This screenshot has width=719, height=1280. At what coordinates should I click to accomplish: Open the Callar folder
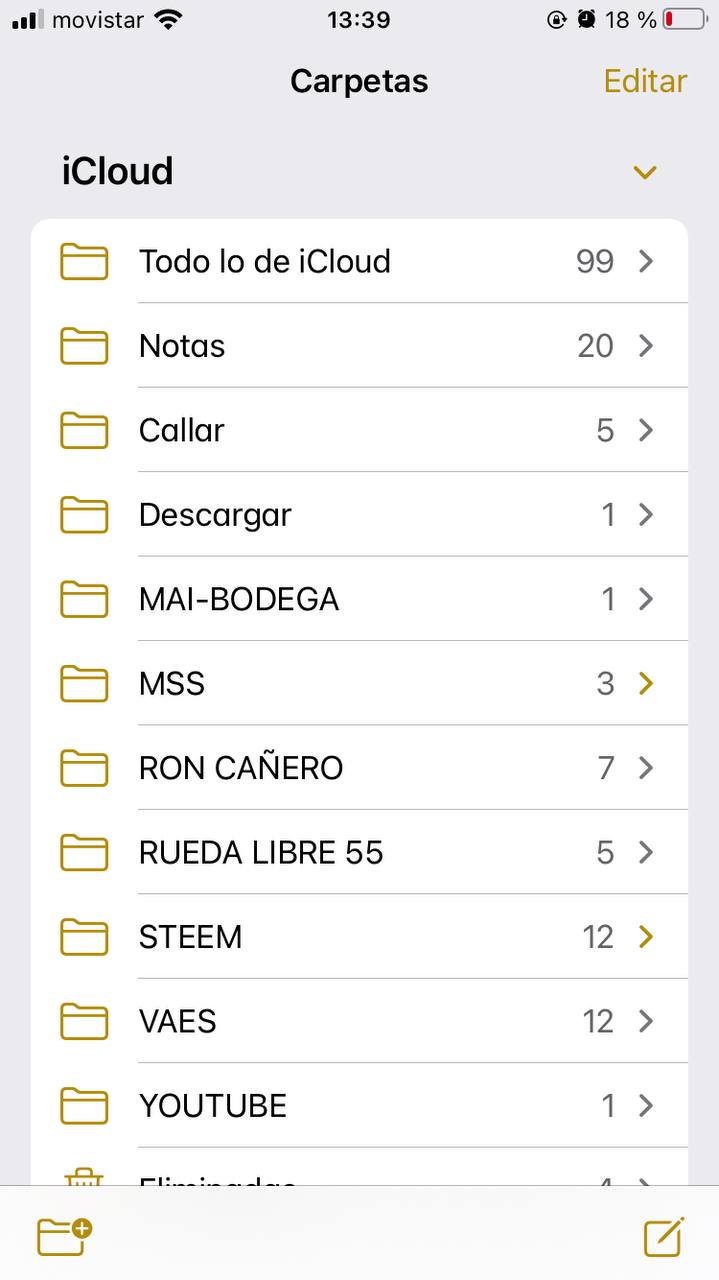[359, 430]
